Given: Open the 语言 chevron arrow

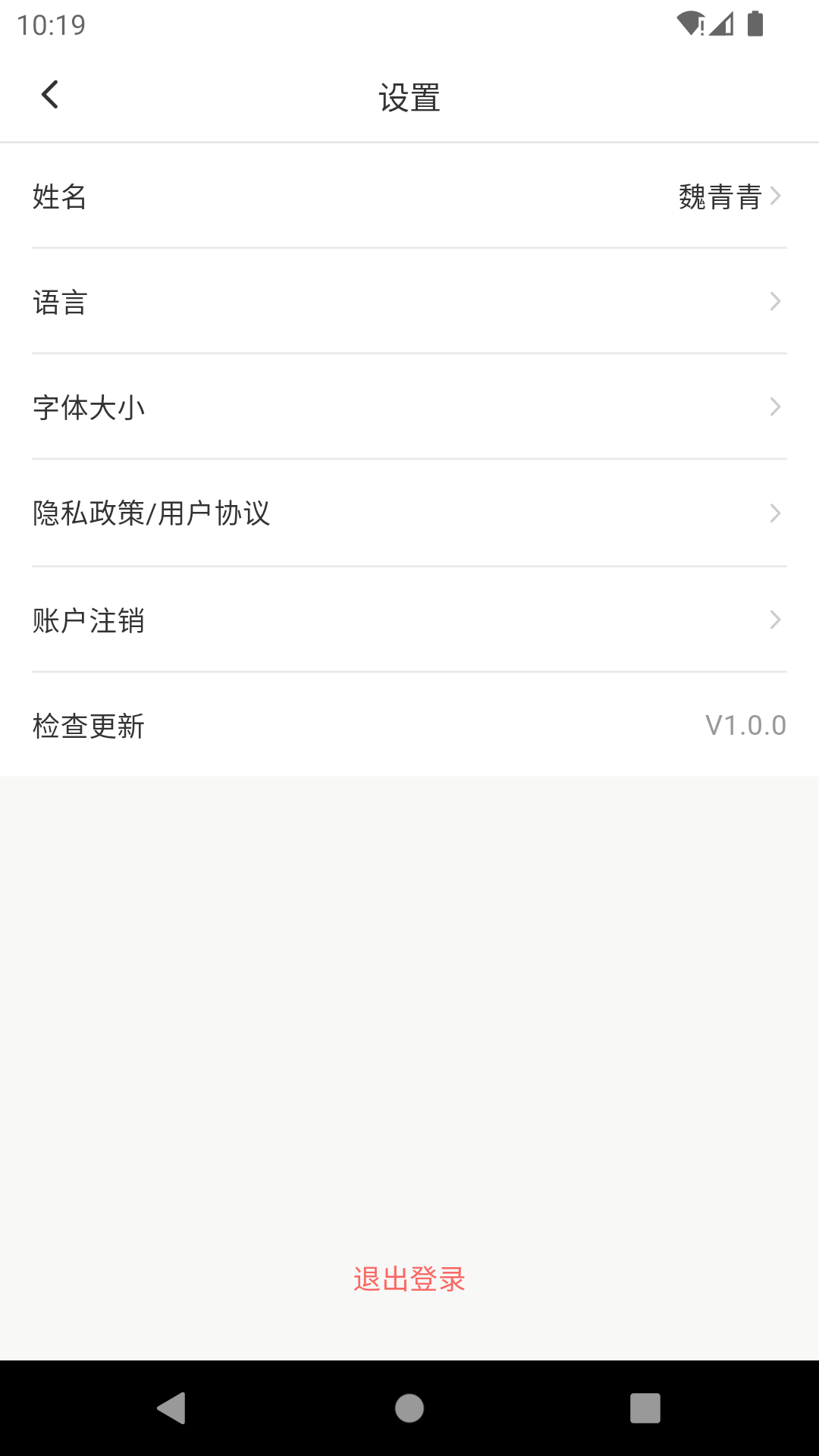Looking at the screenshot, I should pos(774,301).
